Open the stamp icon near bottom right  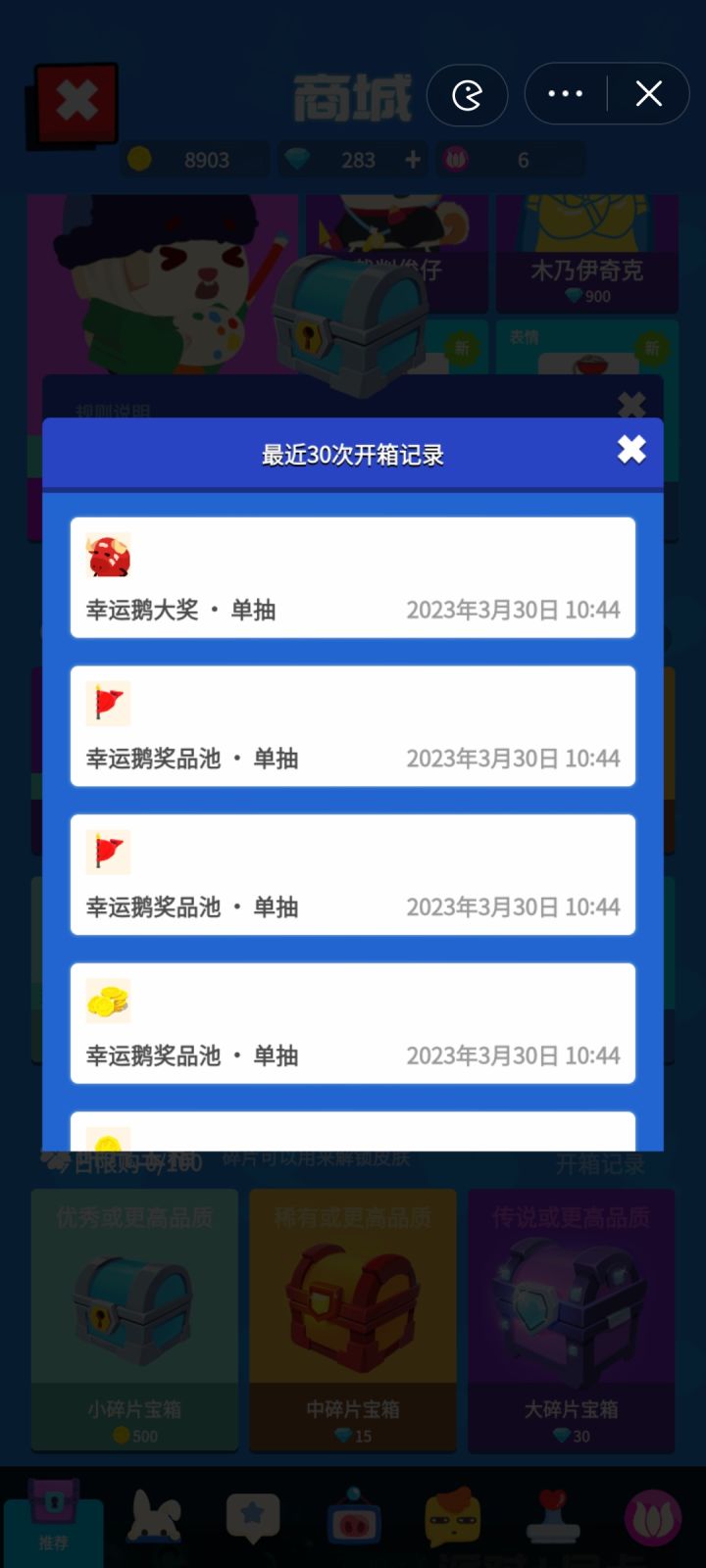tap(552, 1514)
